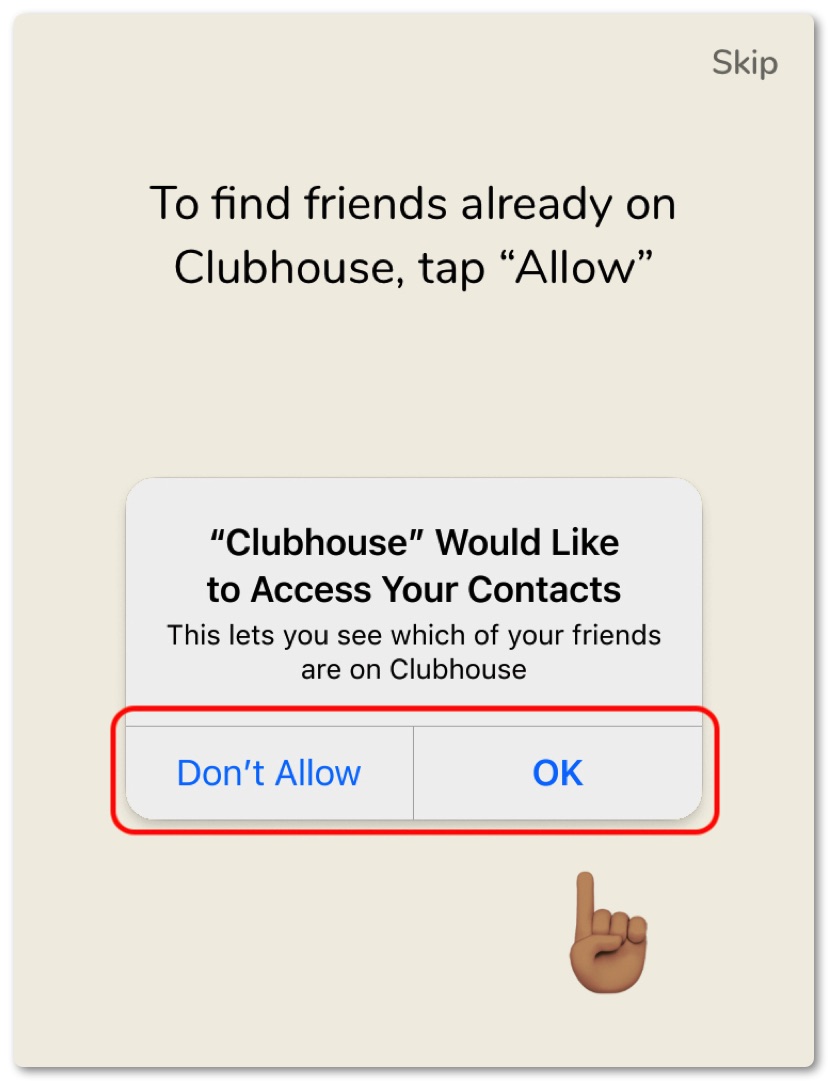Screen dimensions: 828x1081
Task: Tap Skip to bypass finding friends
Action: [x=744, y=63]
